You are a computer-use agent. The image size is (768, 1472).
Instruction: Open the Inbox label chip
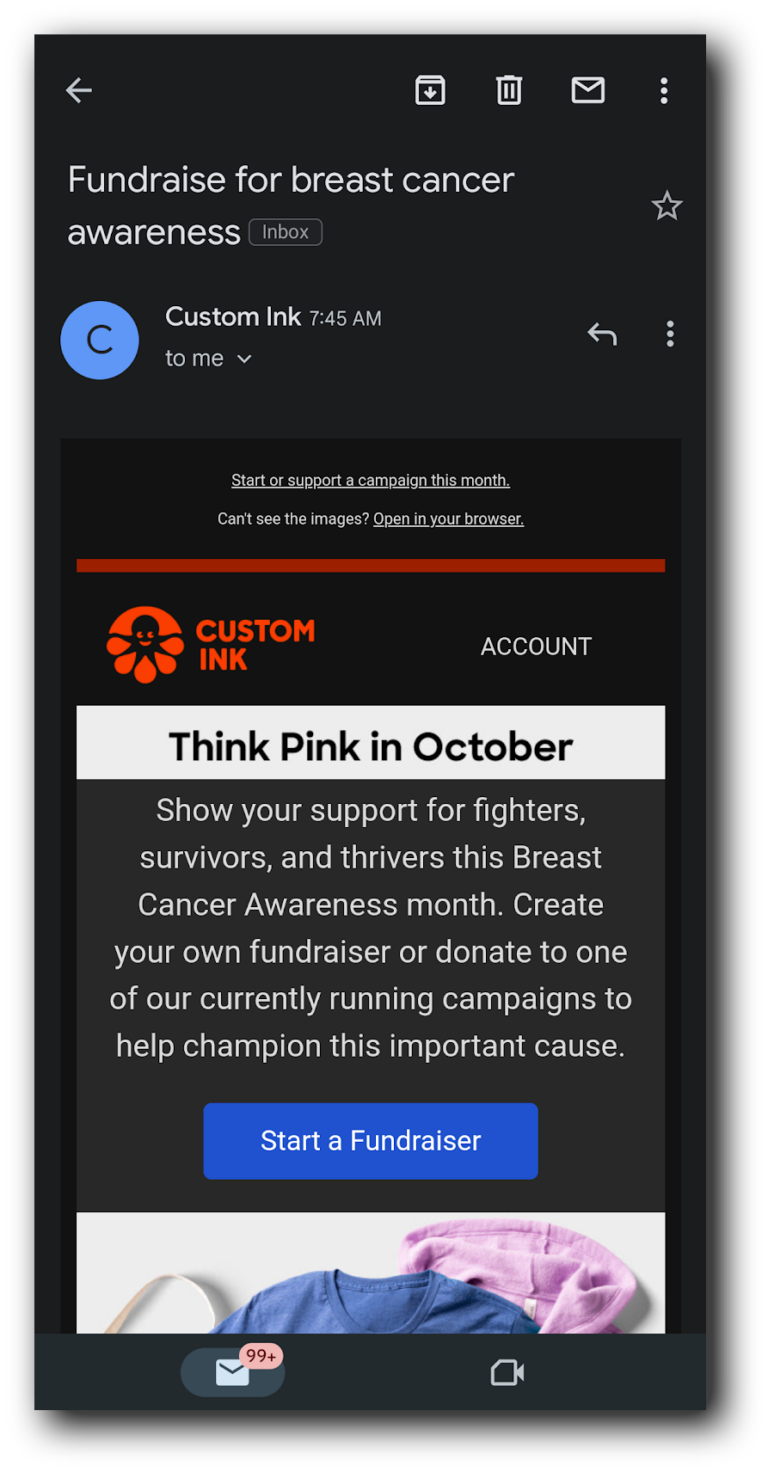[285, 232]
